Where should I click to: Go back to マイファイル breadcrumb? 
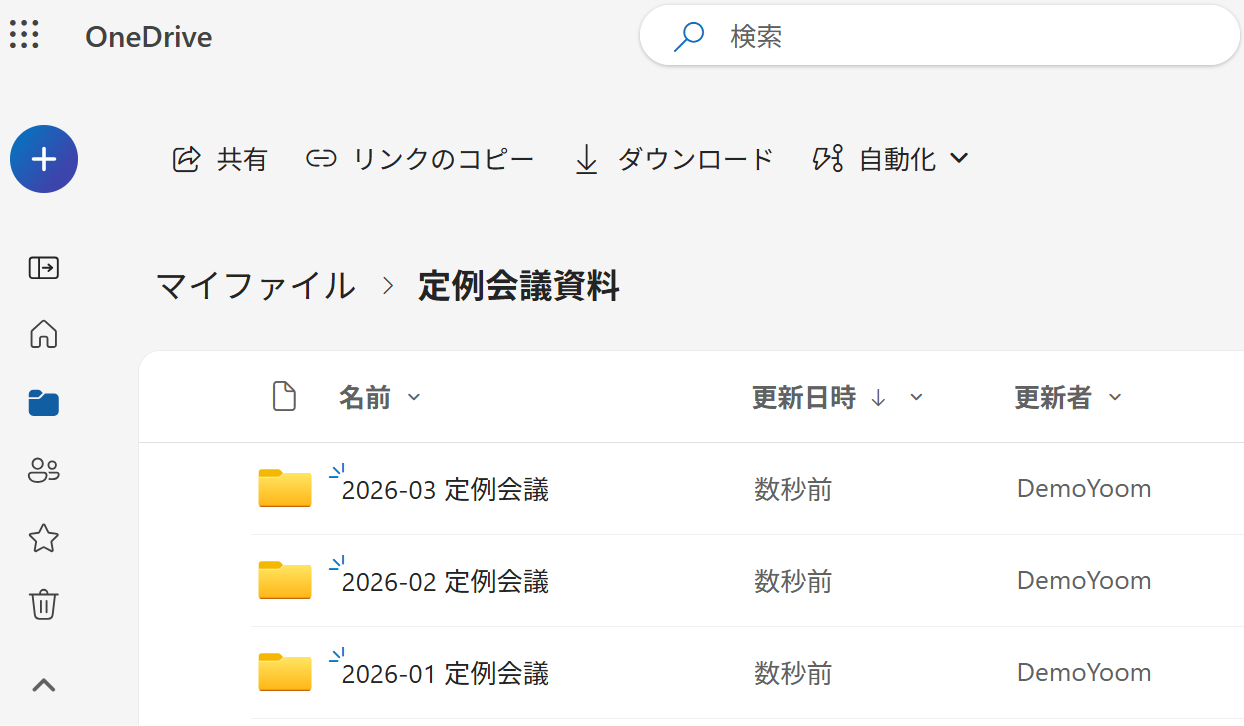pos(256,287)
